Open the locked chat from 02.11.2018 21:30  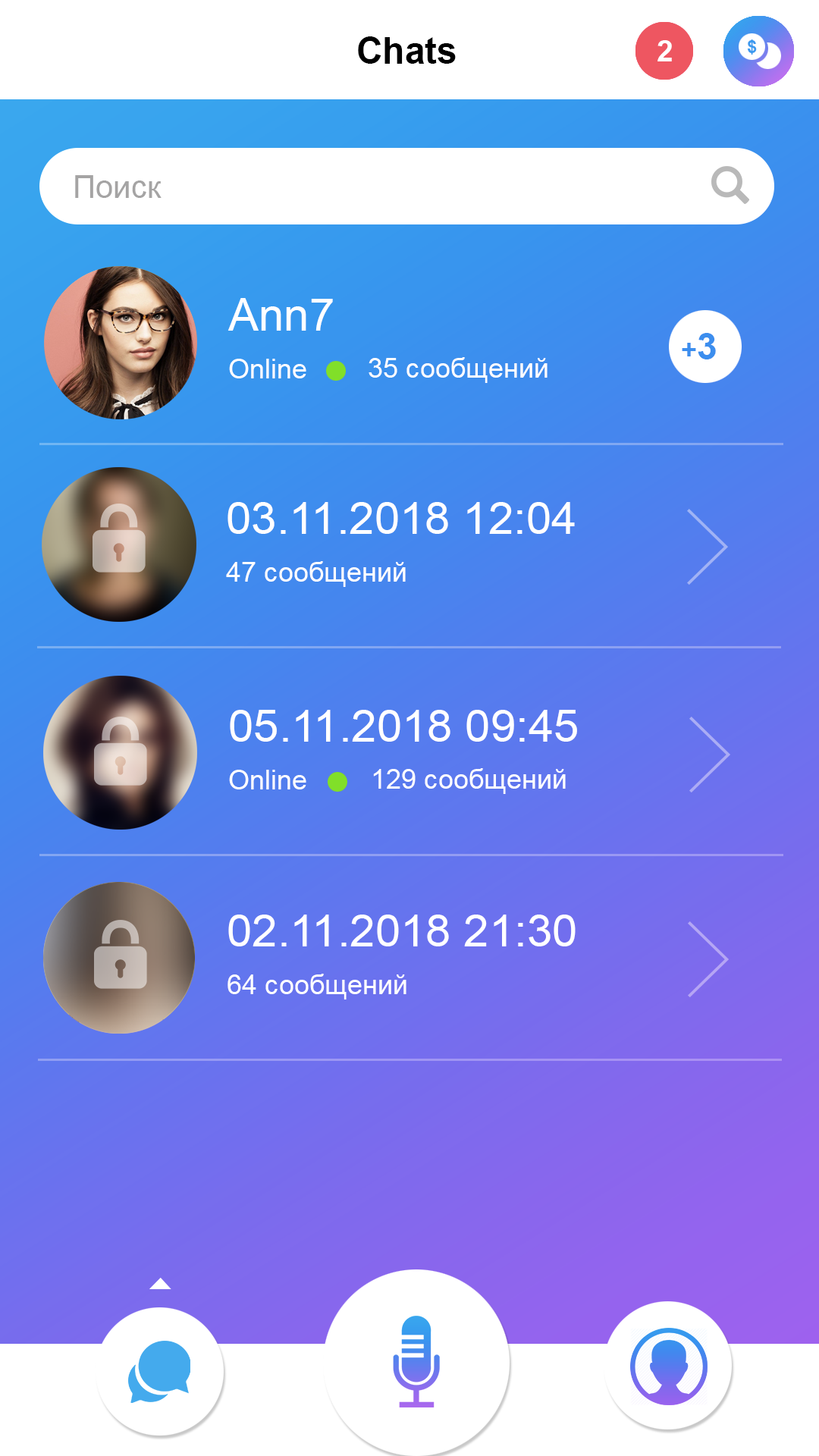point(400,955)
